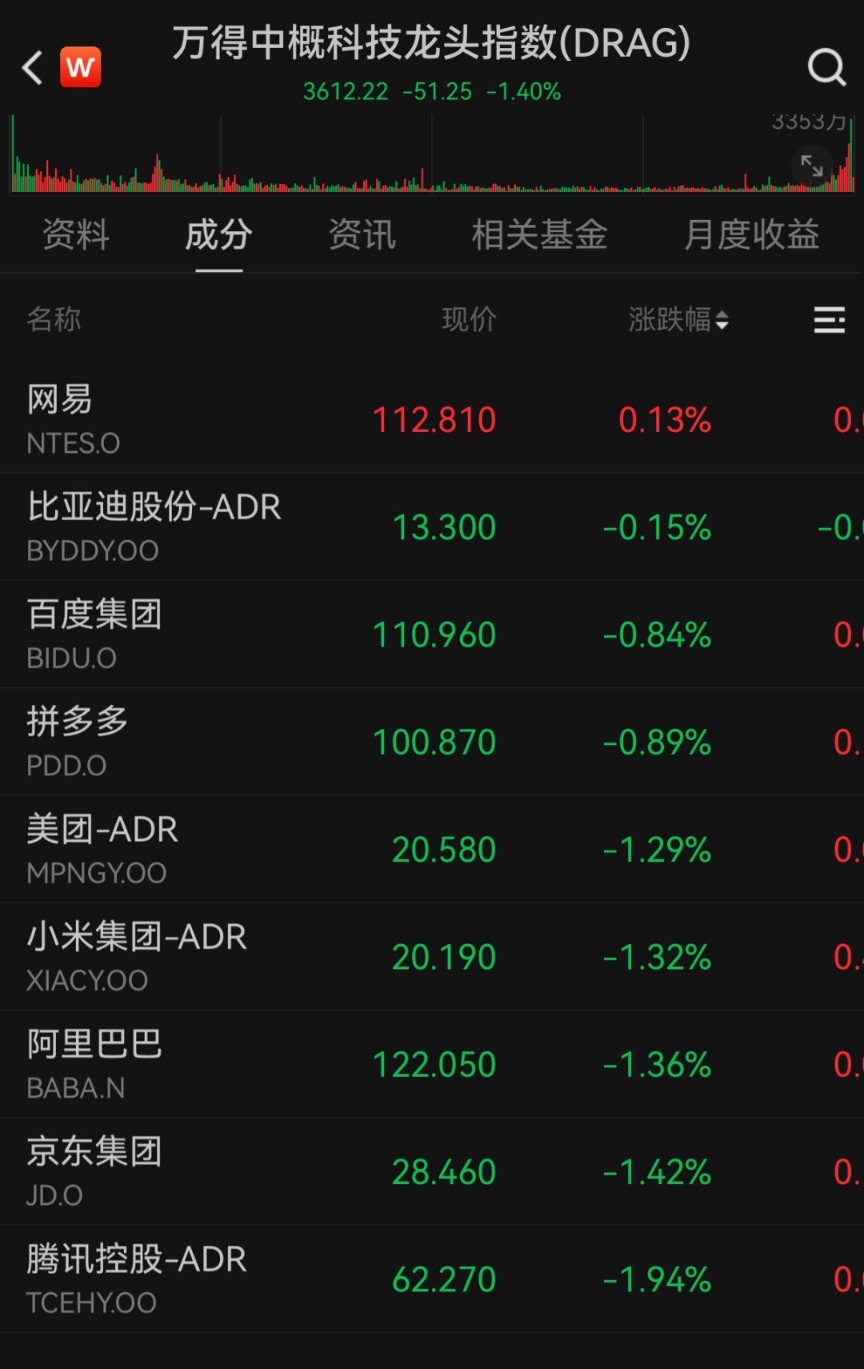864x1369 pixels.
Task: Open the 月度收益 tab
Action: [x=751, y=235]
